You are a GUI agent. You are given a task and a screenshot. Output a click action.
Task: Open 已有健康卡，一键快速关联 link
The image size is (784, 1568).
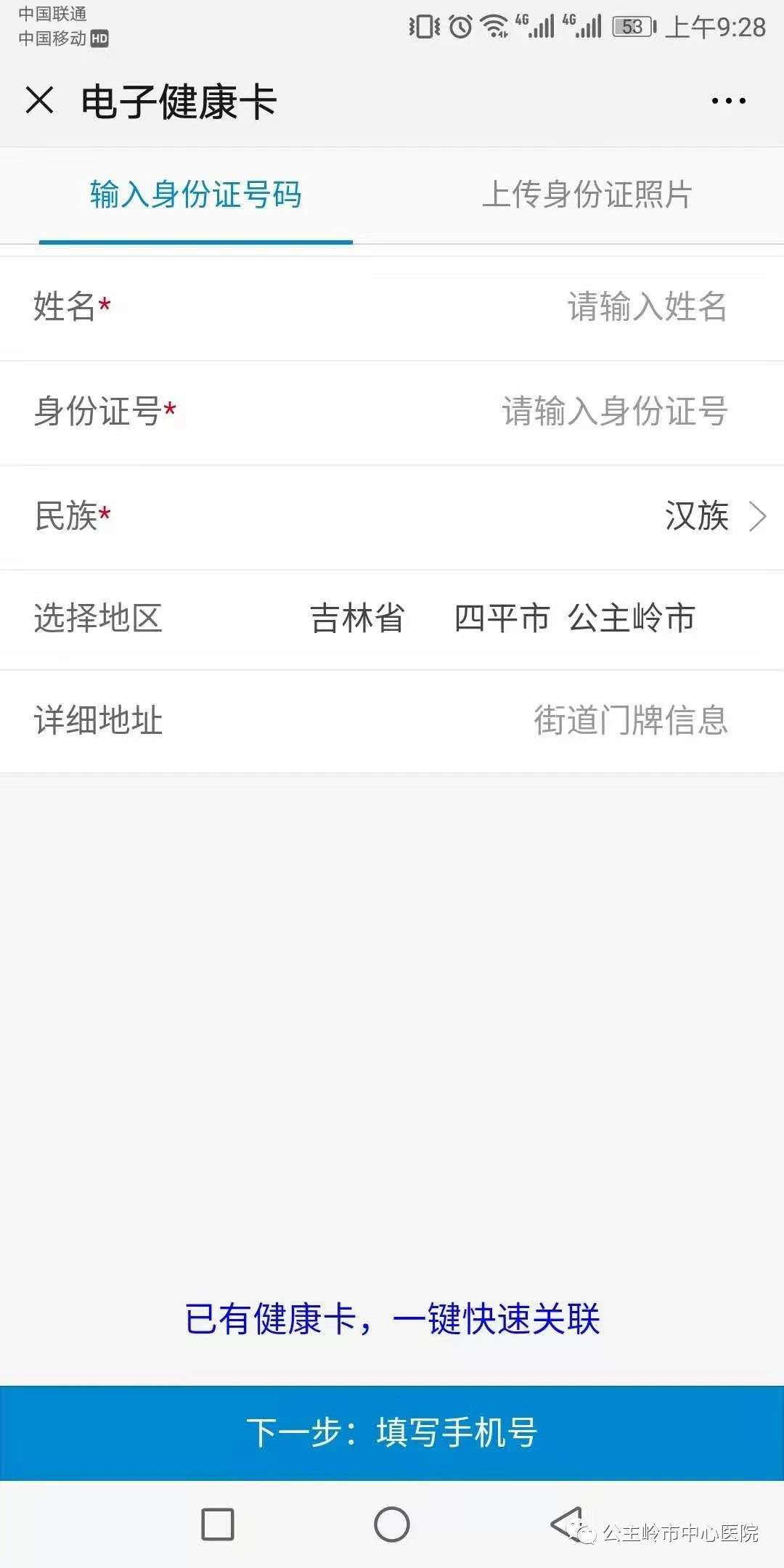coord(392,1318)
